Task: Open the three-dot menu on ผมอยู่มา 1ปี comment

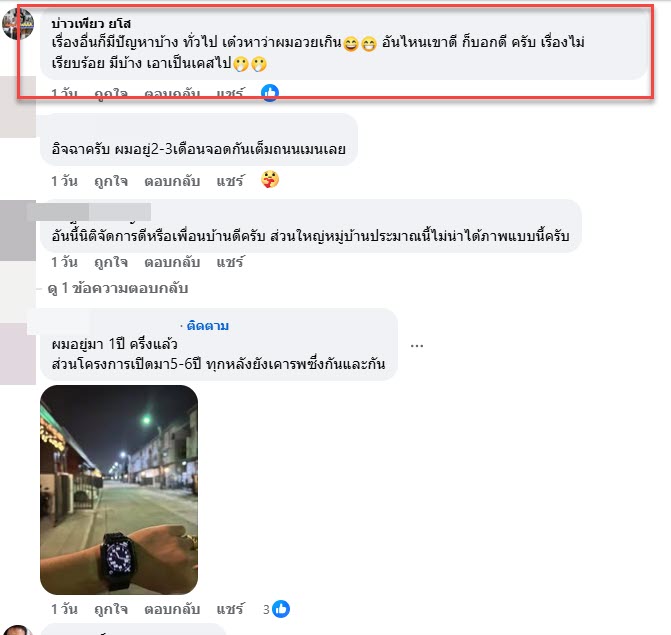Action: (417, 345)
